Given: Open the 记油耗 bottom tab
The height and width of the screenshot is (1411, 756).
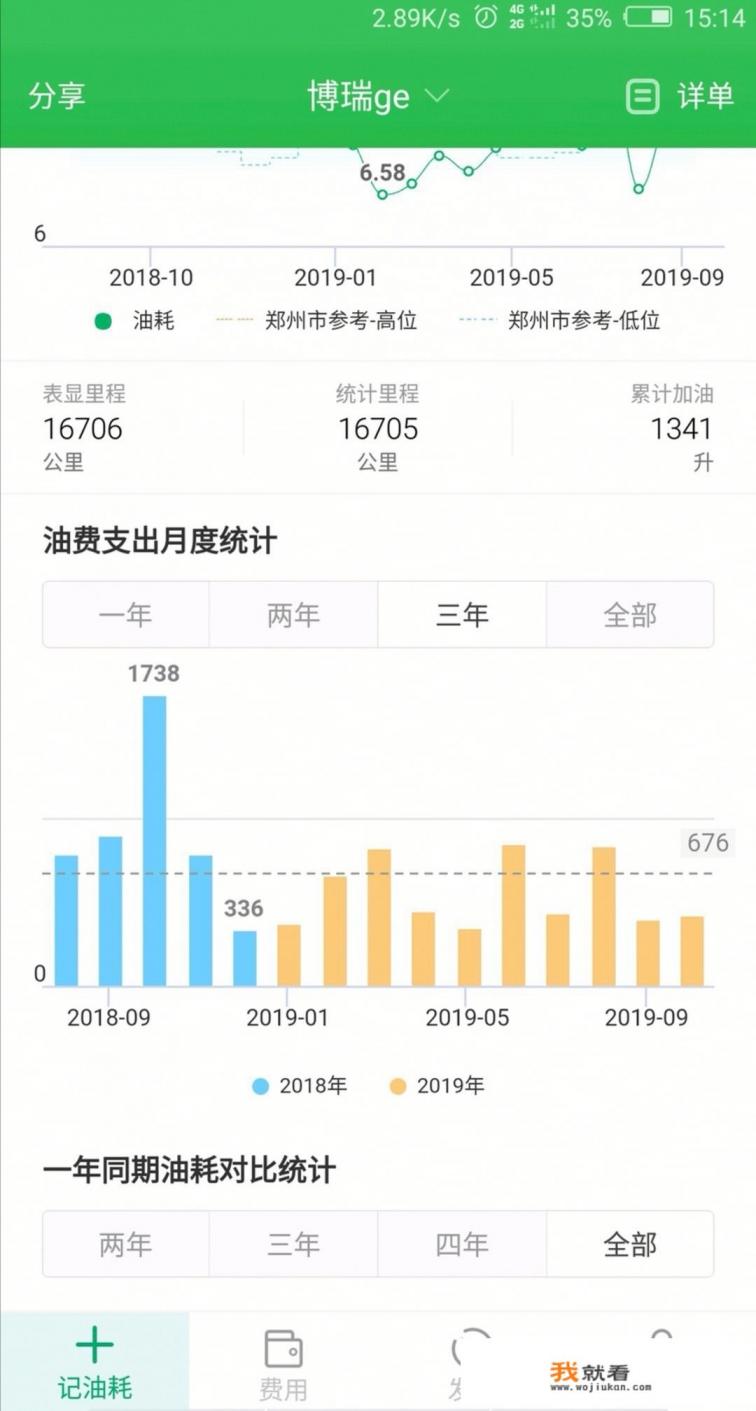Looking at the screenshot, I should point(94,1363).
